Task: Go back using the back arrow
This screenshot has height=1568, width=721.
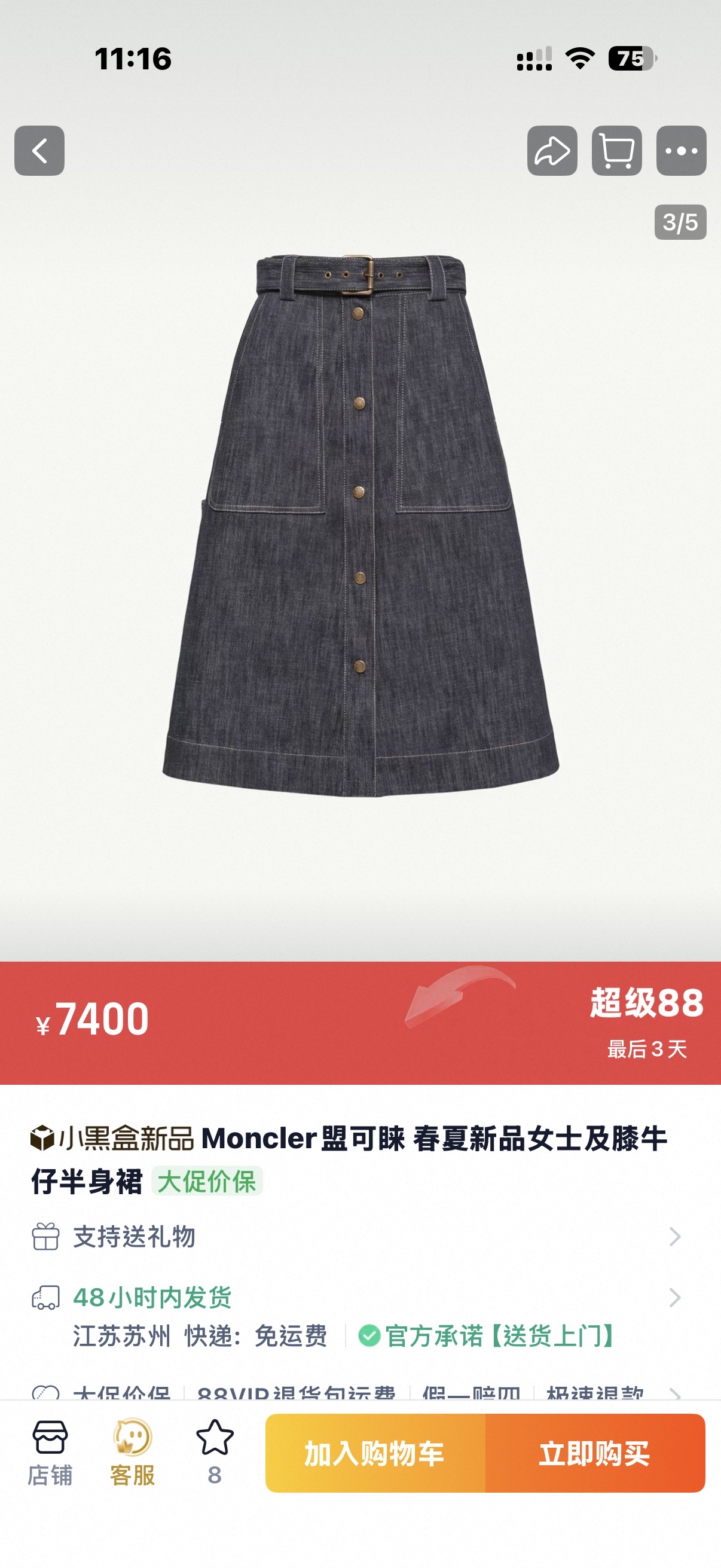Action: click(39, 151)
